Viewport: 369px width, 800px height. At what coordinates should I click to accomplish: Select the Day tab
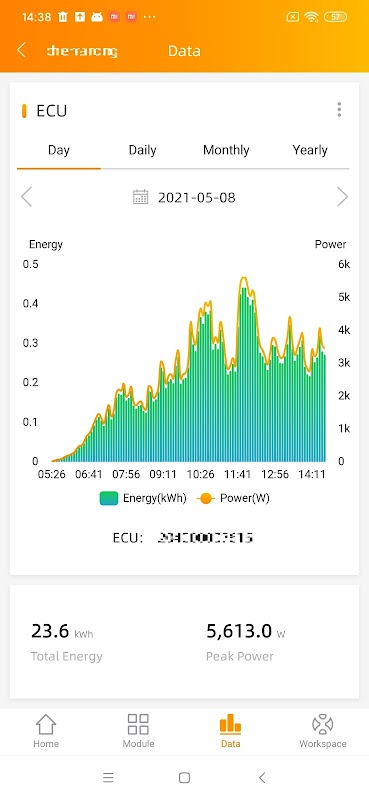tap(59, 151)
